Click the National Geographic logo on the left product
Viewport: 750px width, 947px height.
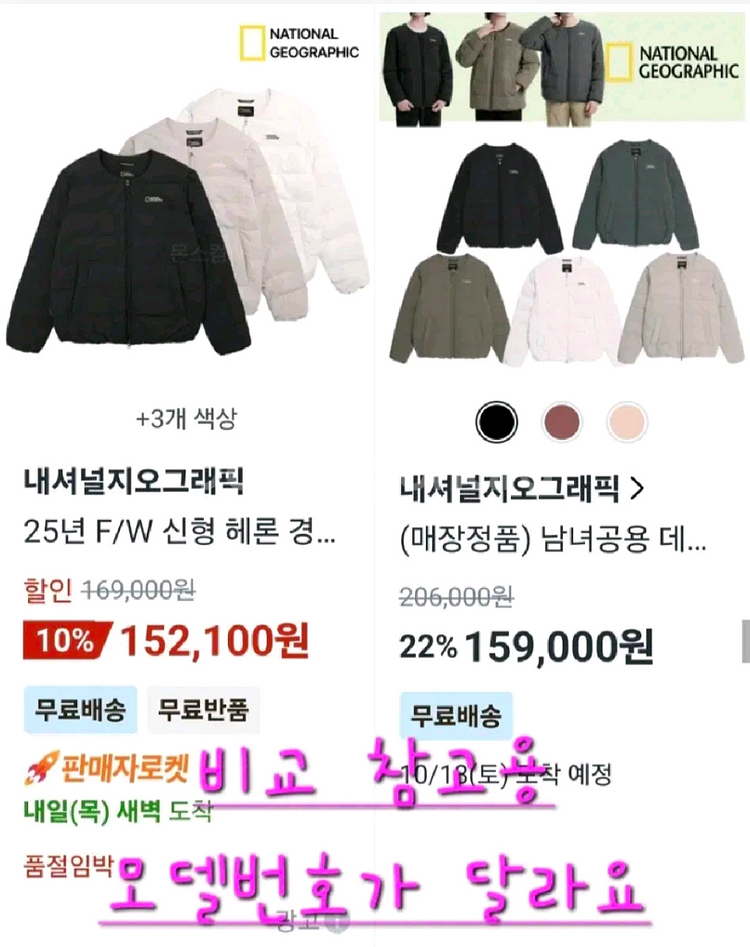pyautogui.click(x=300, y=40)
